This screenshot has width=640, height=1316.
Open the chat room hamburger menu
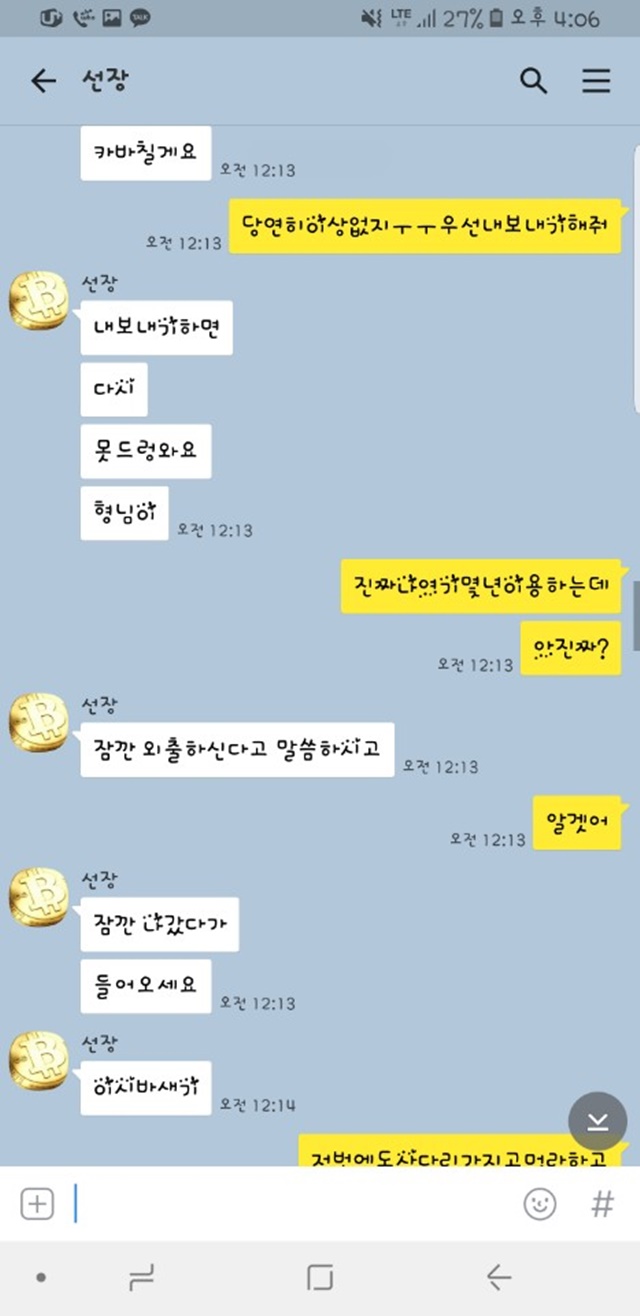click(596, 81)
